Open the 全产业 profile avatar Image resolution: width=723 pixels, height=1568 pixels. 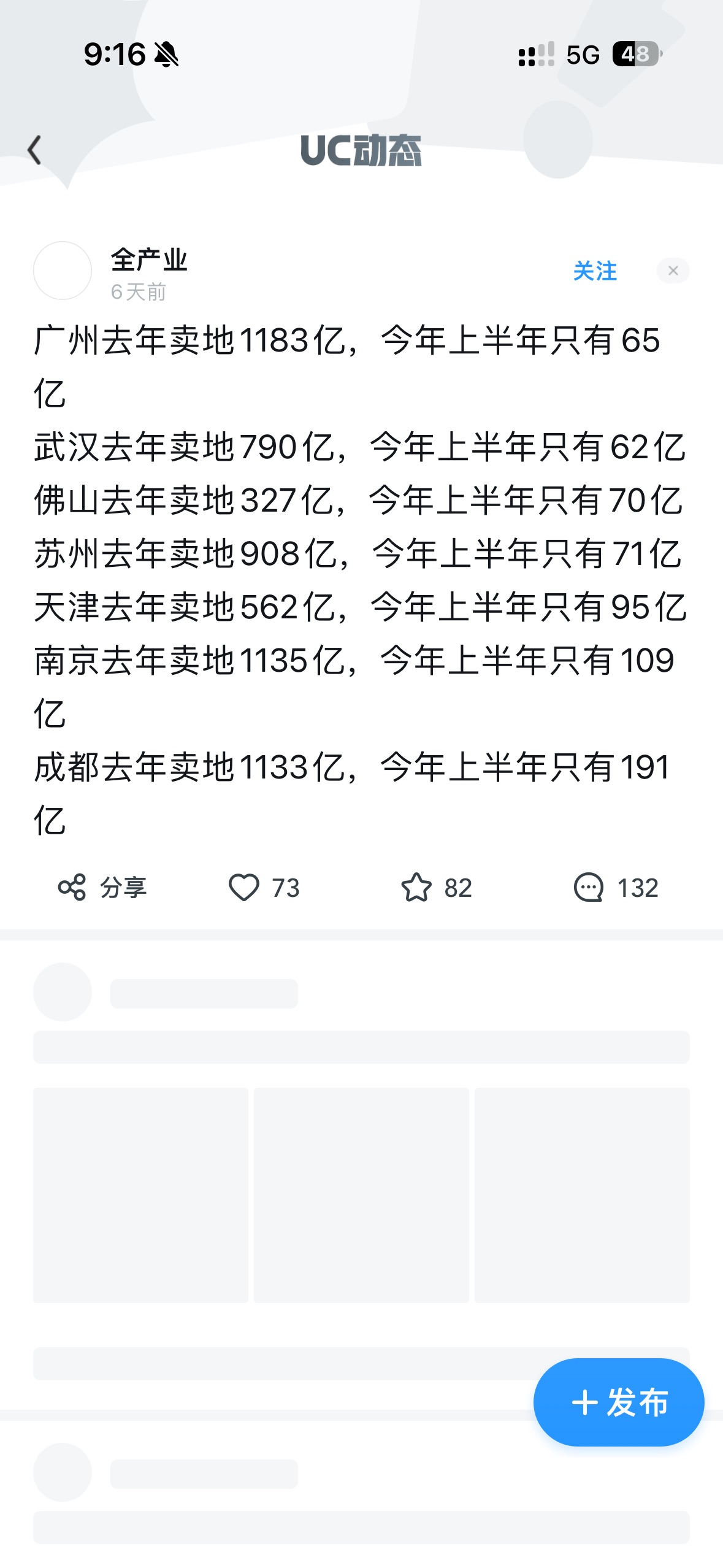pos(63,271)
